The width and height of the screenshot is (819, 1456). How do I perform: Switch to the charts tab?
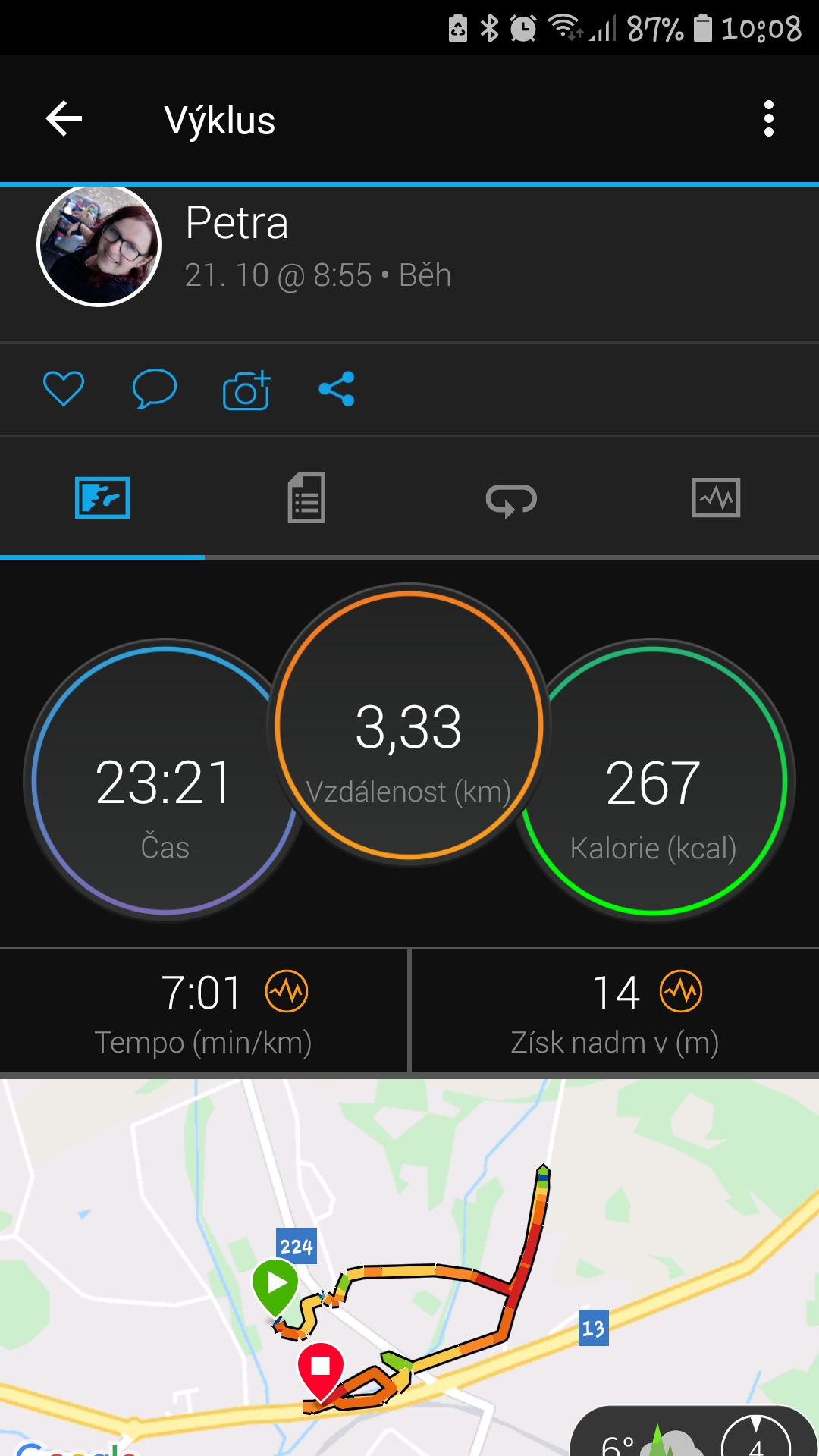click(716, 498)
